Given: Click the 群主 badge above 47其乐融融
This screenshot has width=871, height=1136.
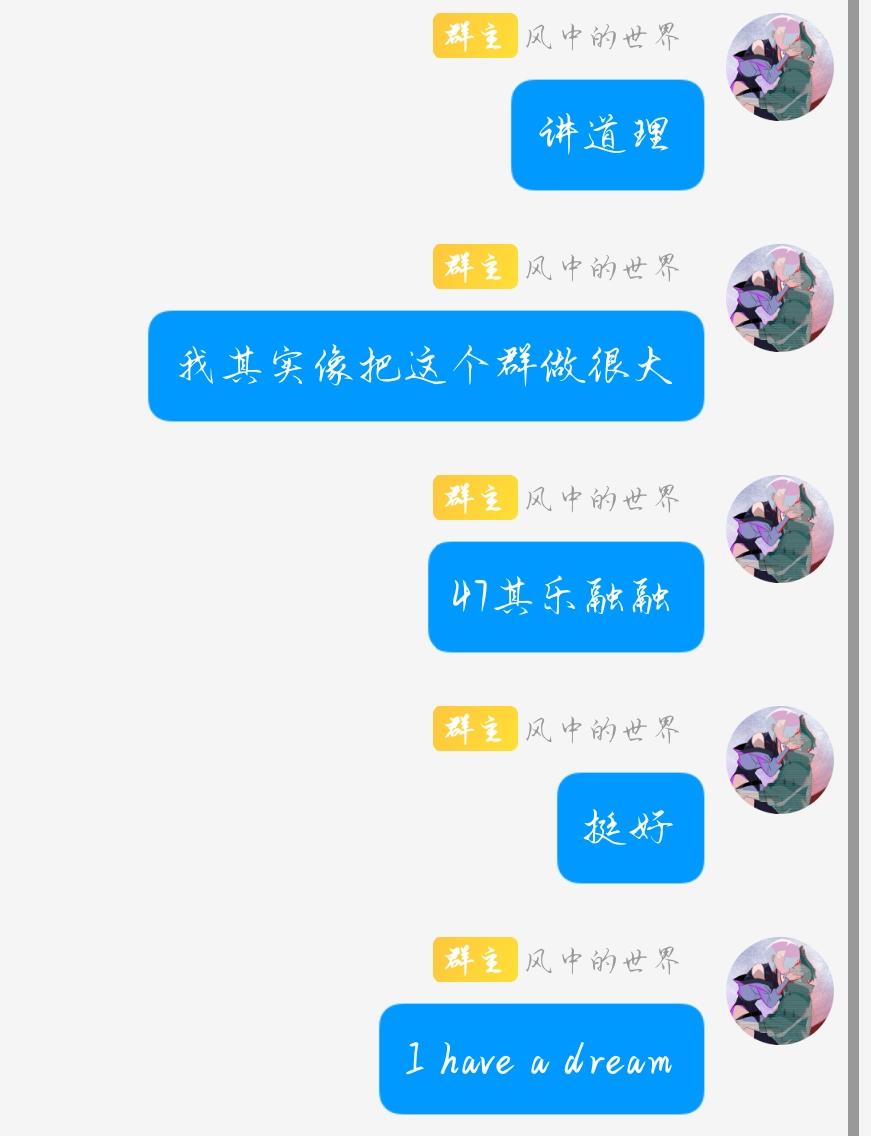Looking at the screenshot, I should tap(474, 497).
